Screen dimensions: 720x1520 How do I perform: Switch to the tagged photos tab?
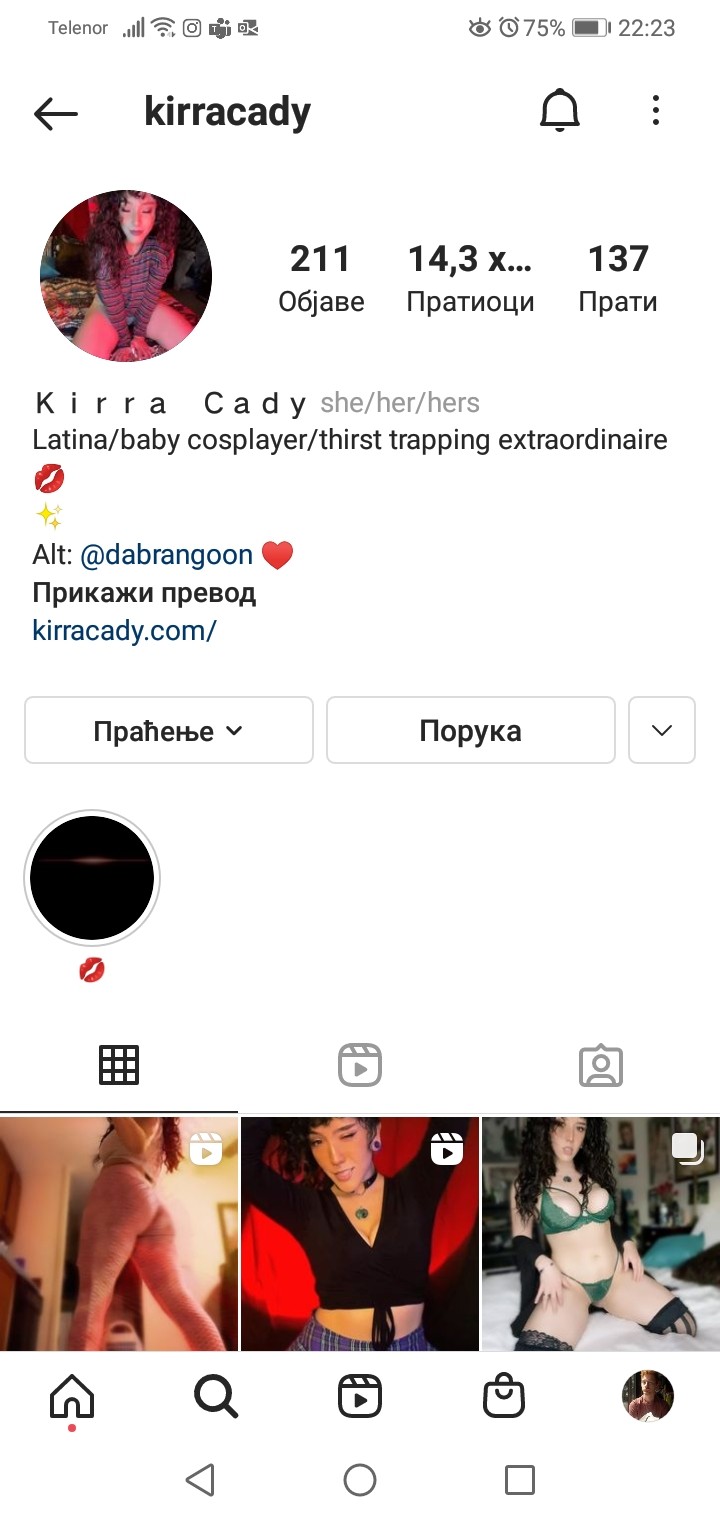[600, 1065]
